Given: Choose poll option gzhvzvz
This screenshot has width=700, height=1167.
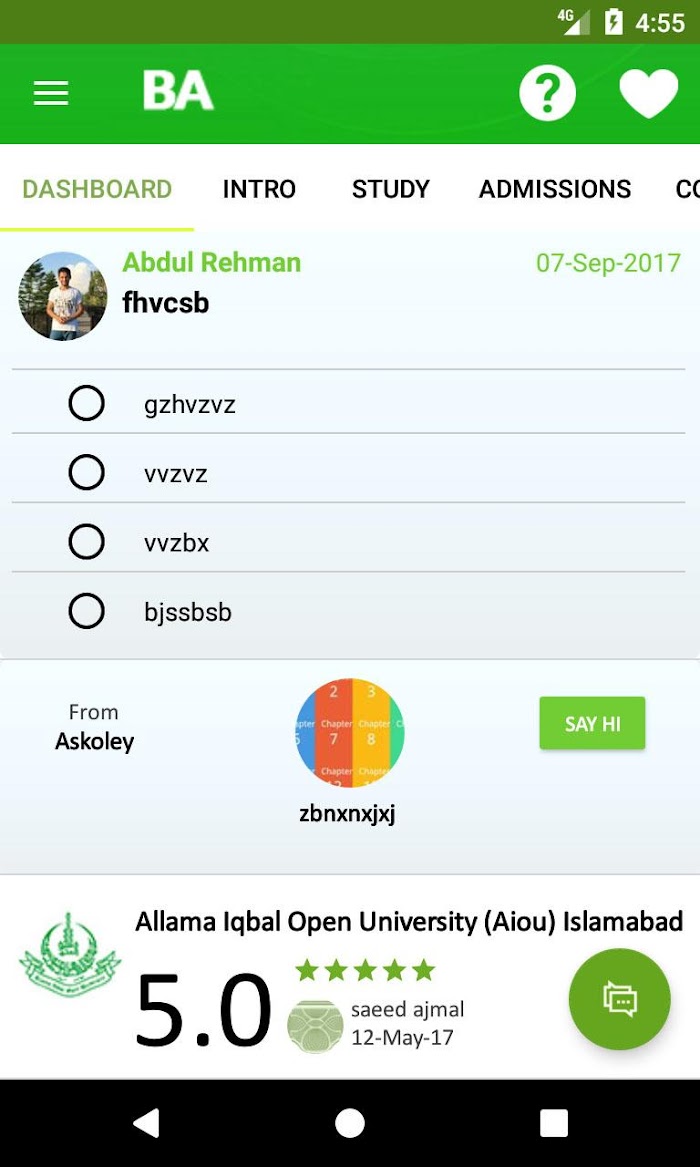Looking at the screenshot, I should [x=348, y=403].
